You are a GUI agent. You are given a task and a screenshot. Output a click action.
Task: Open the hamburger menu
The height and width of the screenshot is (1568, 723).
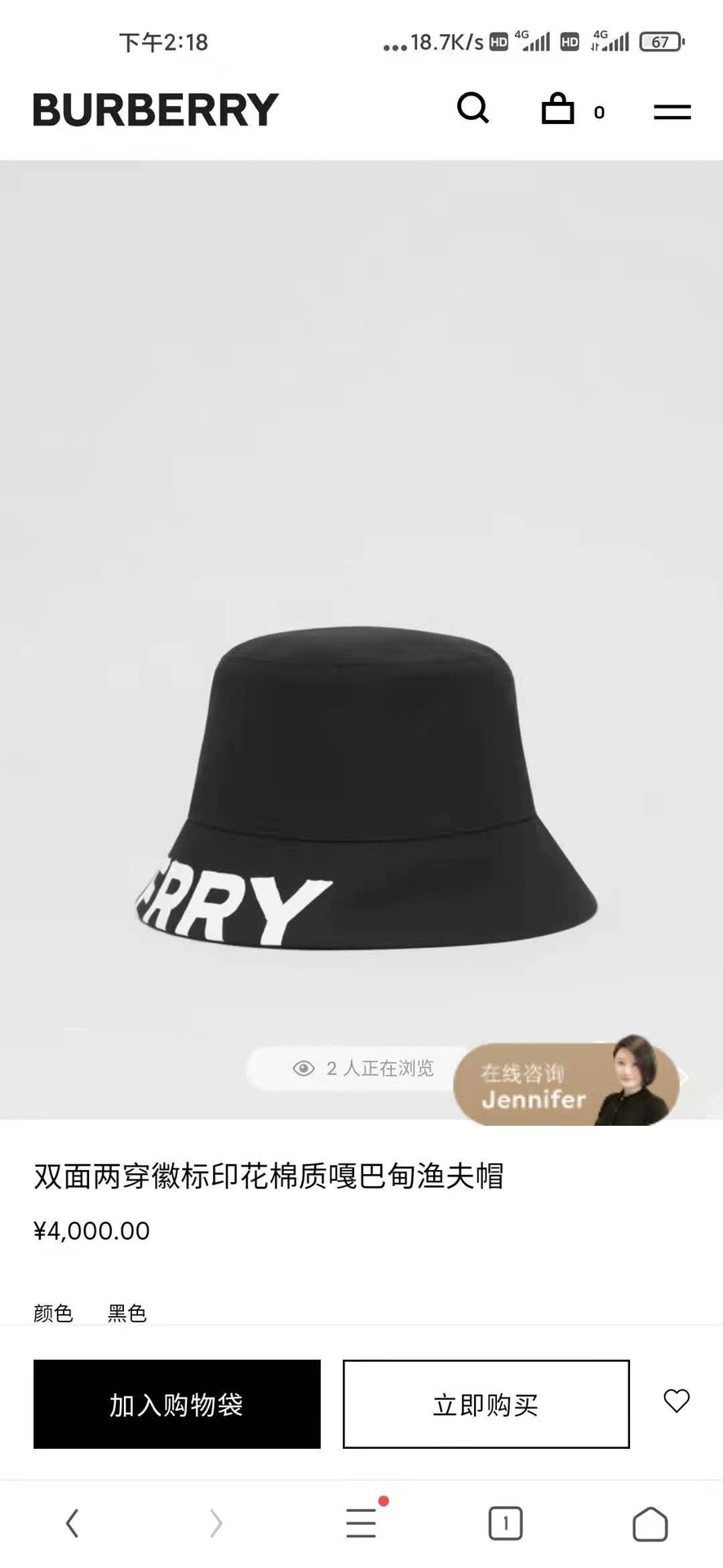click(x=672, y=112)
